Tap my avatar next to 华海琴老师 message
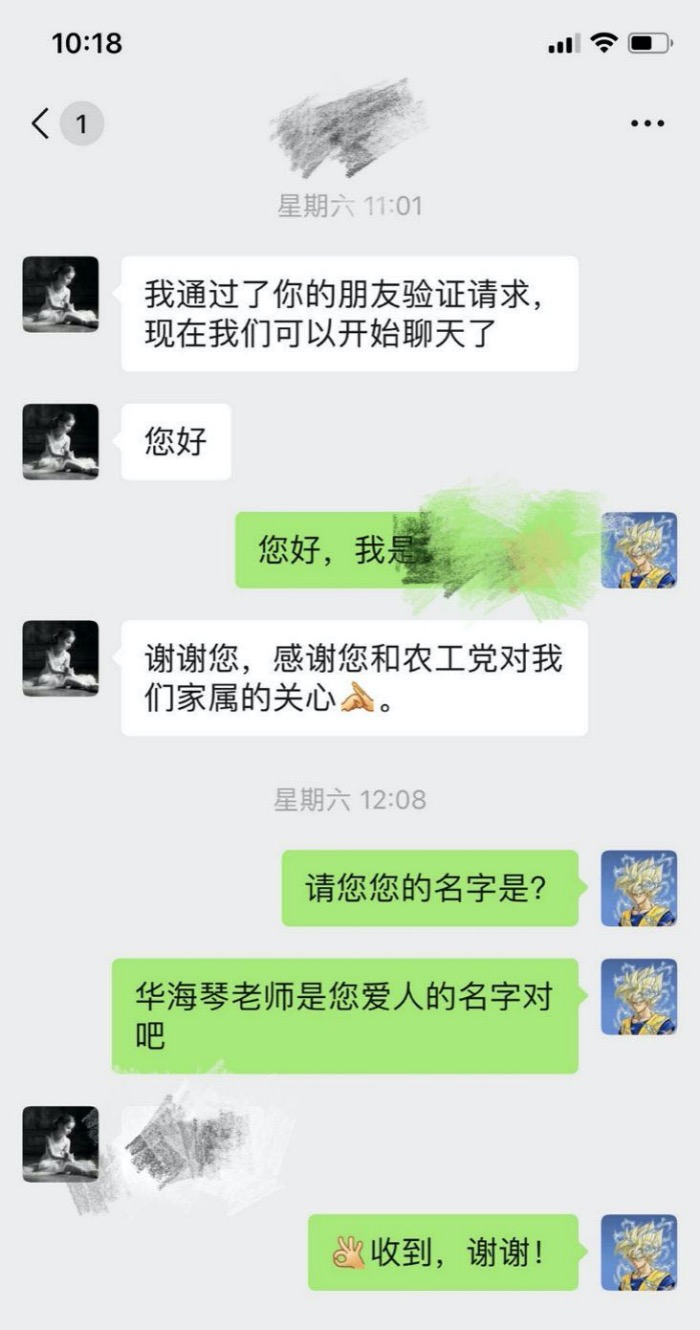 click(x=639, y=996)
